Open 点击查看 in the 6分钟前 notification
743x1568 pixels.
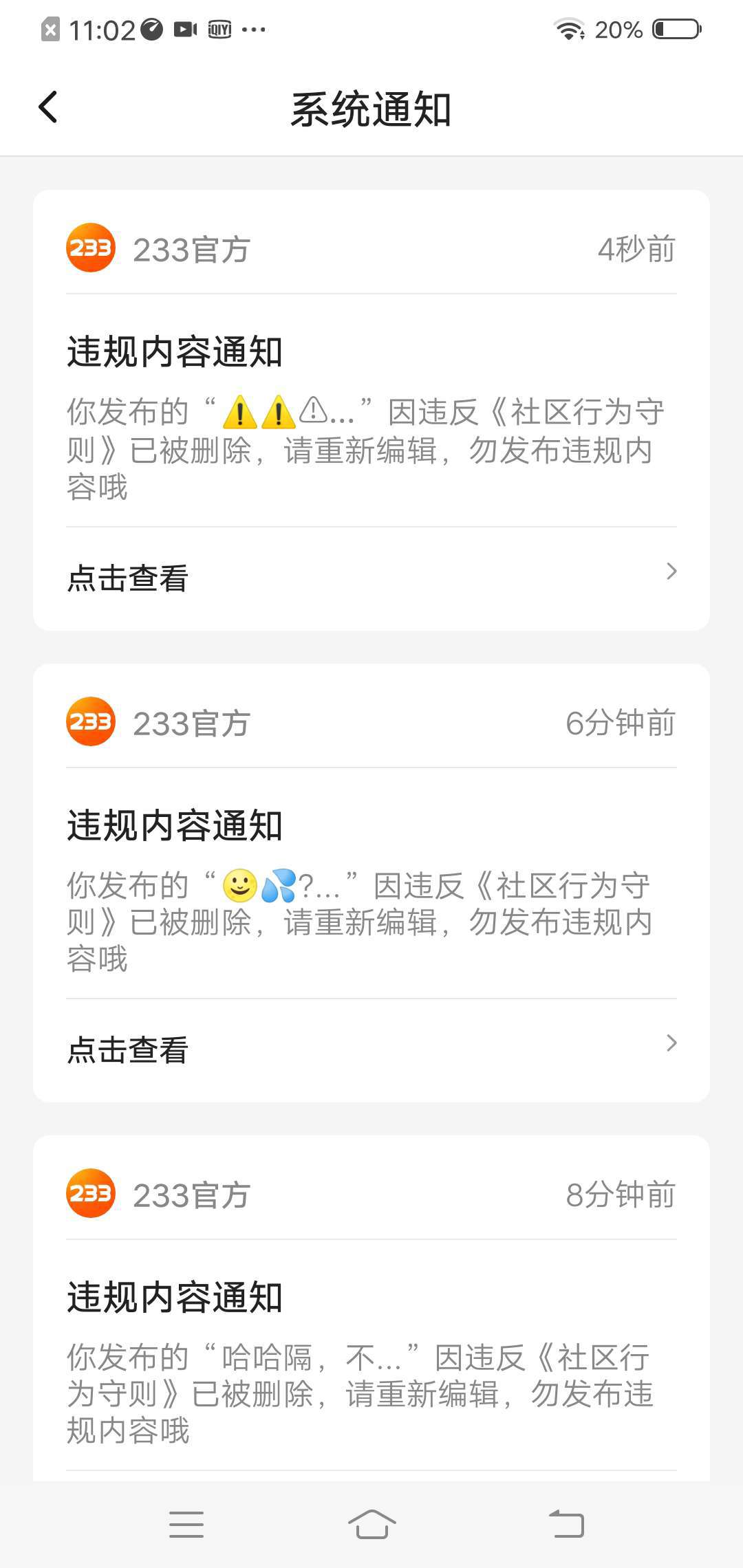pos(371,1049)
